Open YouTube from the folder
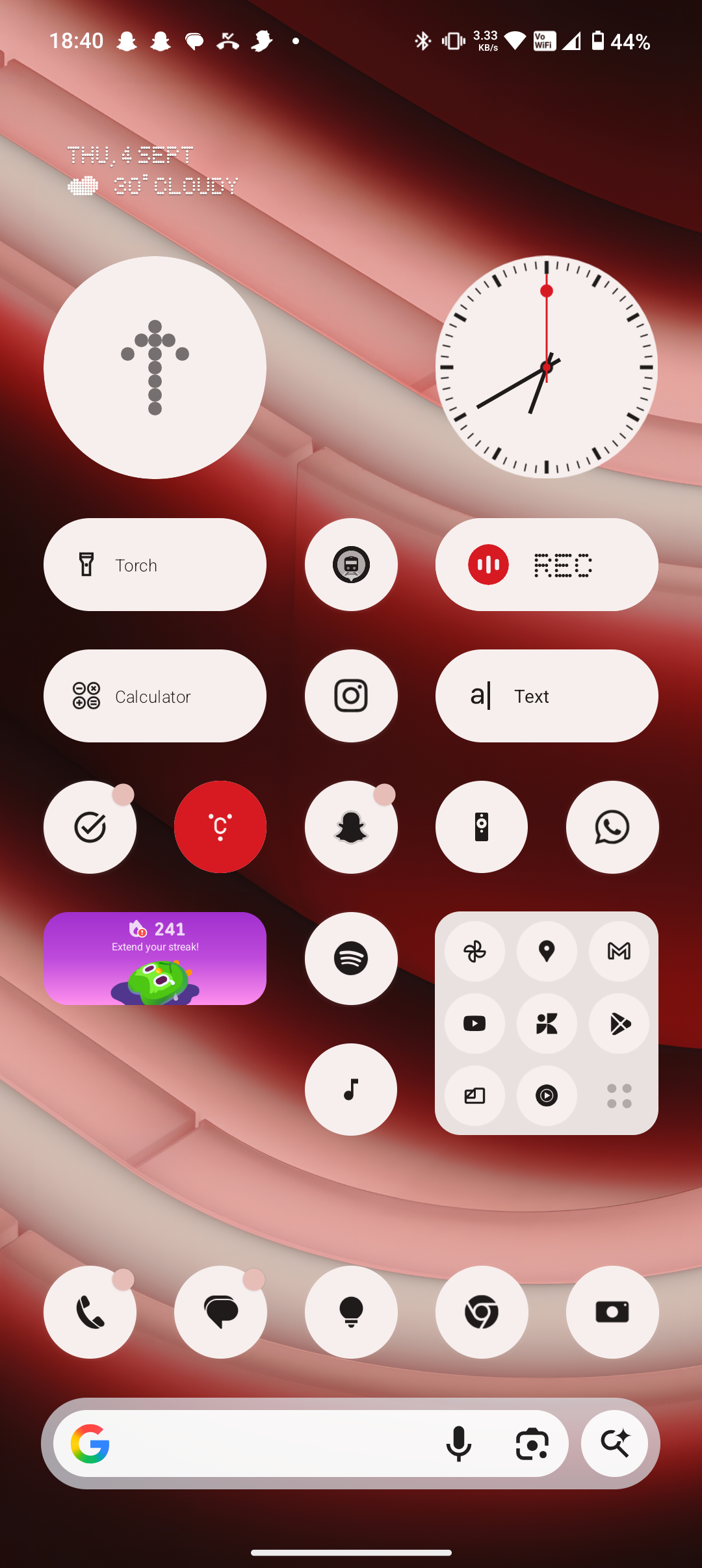 [474, 1024]
